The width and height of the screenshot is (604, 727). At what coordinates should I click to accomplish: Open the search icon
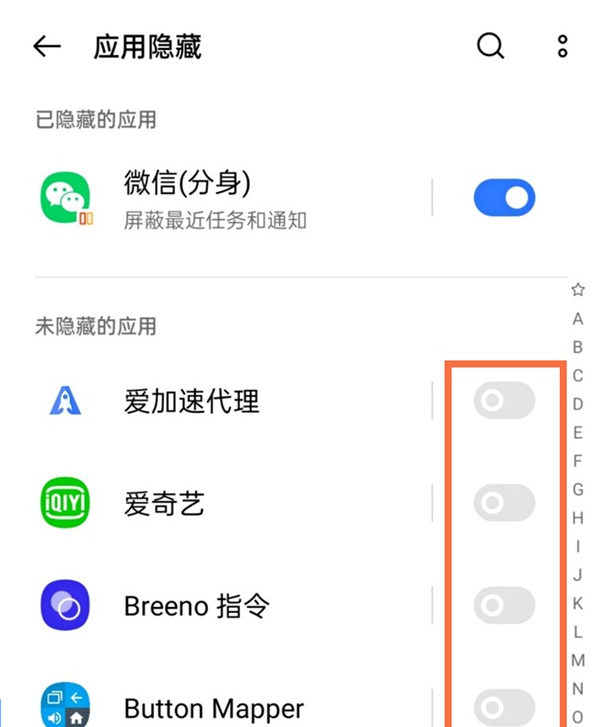tap(490, 46)
